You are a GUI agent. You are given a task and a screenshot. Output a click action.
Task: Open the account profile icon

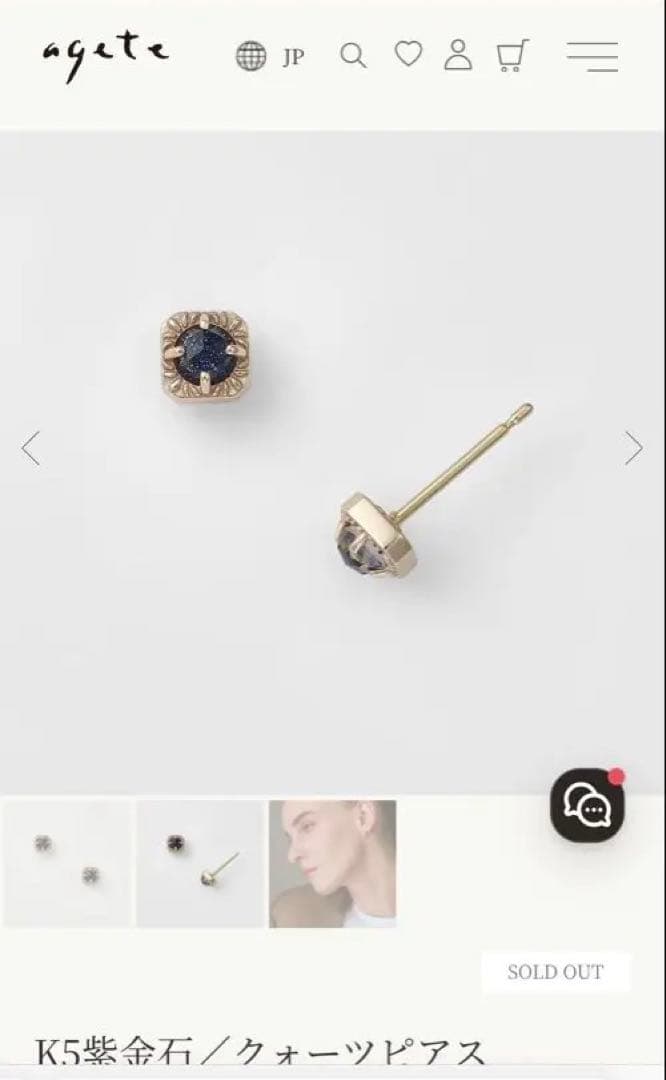pyautogui.click(x=458, y=54)
